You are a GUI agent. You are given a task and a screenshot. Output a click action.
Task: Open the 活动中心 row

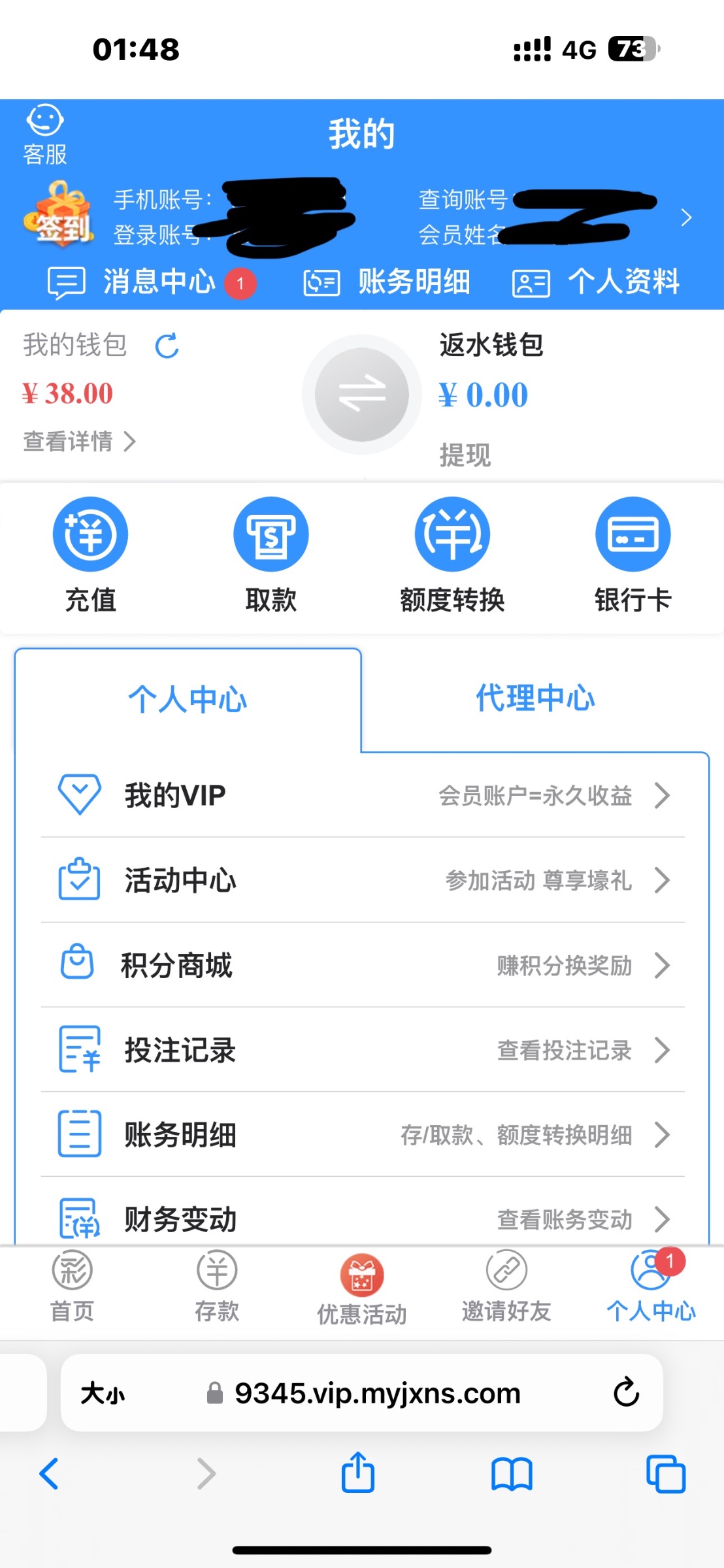[363, 880]
